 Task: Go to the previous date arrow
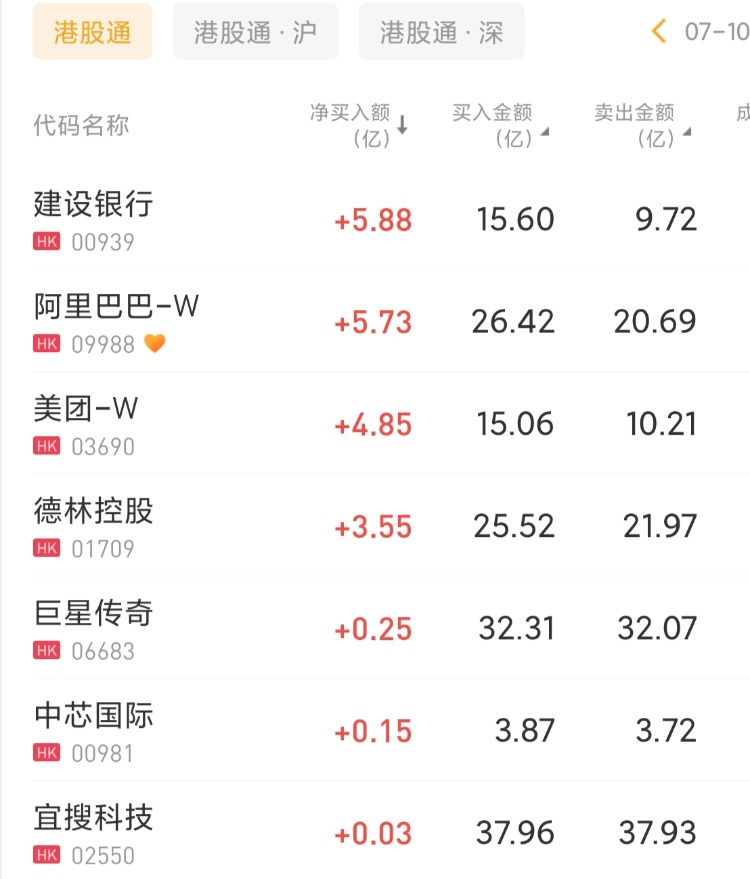pyautogui.click(x=658, y=31)
